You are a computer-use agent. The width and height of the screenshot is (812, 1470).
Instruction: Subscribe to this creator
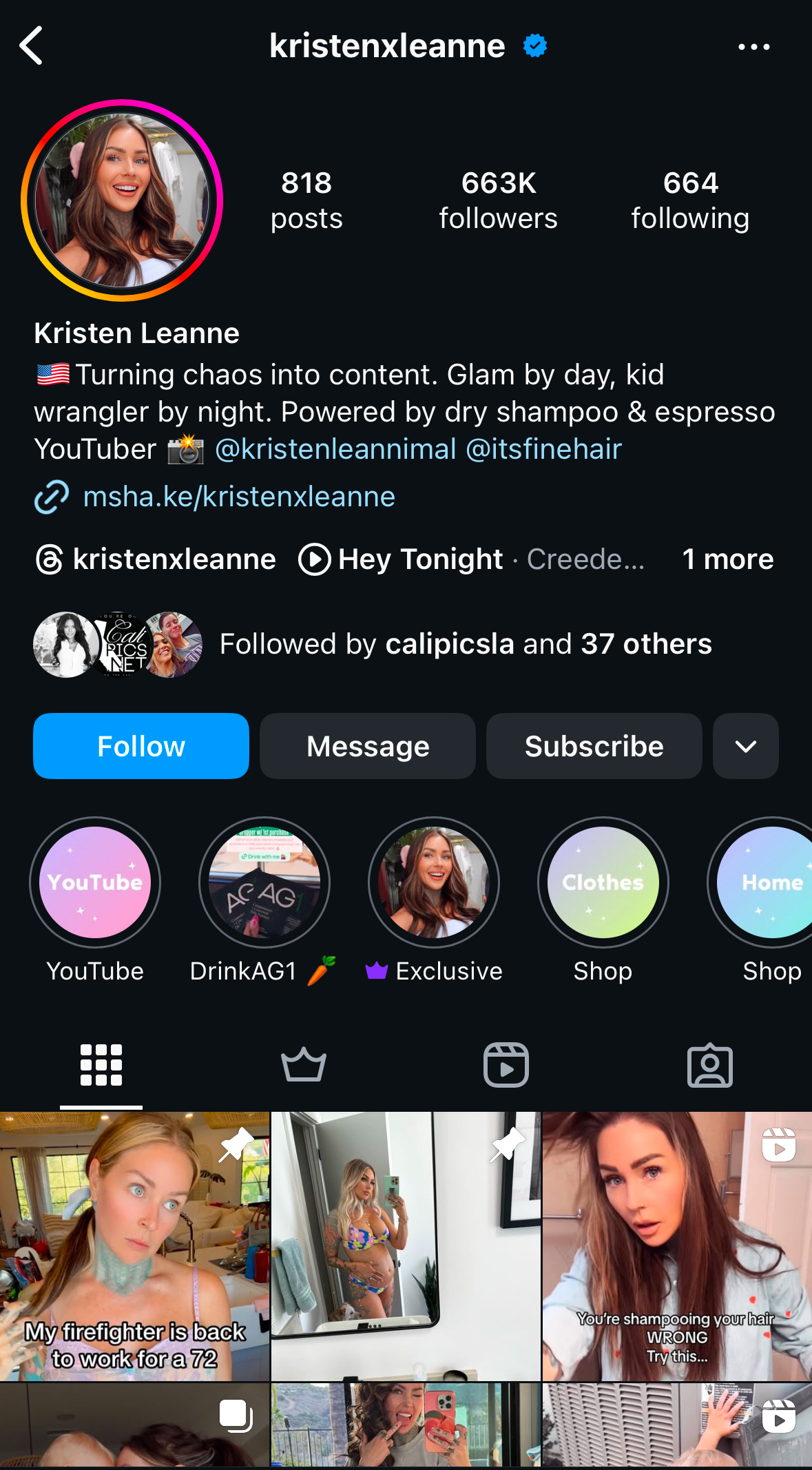coord(594,746)
